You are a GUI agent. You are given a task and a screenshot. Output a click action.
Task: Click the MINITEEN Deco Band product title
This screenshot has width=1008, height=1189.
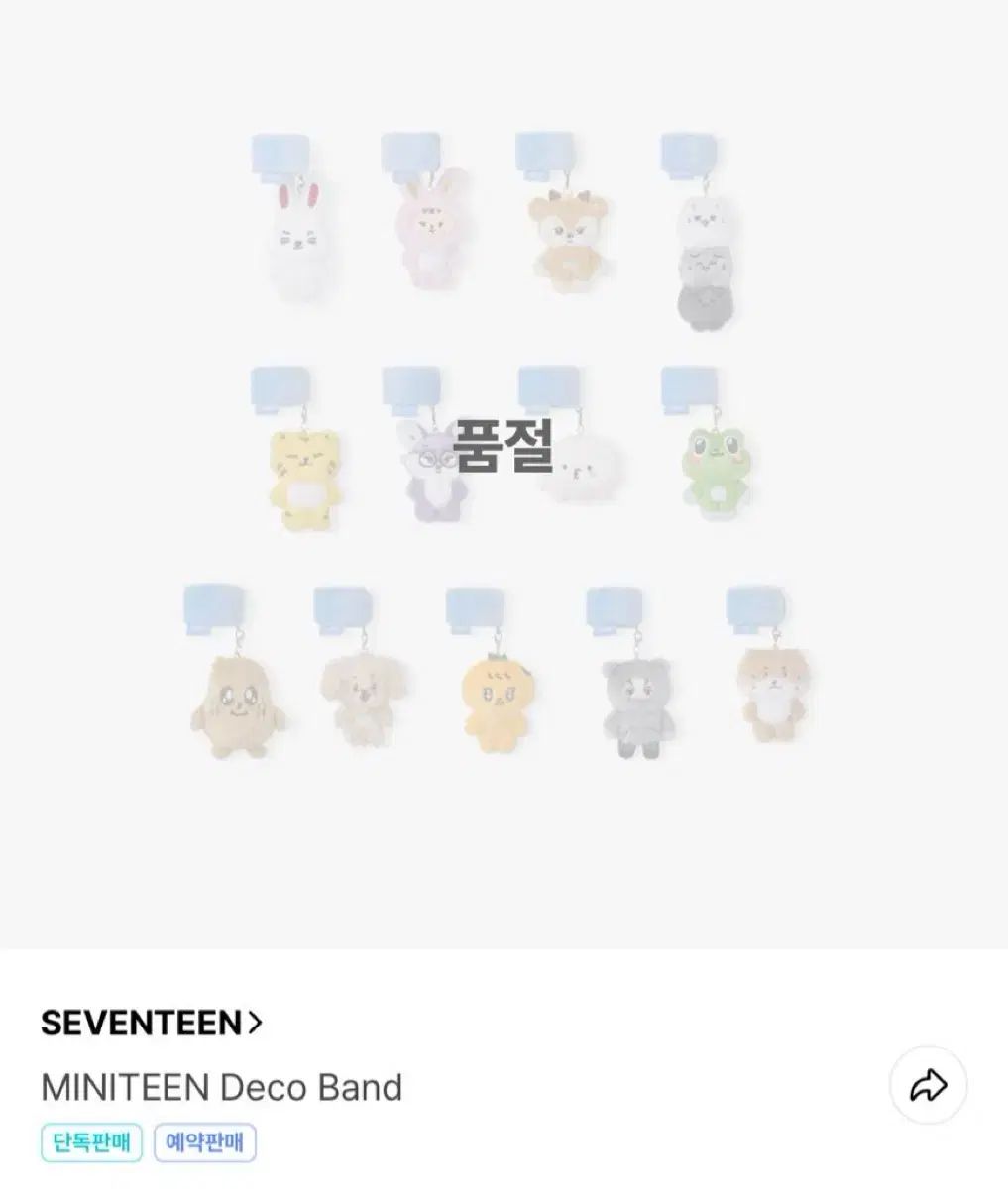[x=220, y=1088]
